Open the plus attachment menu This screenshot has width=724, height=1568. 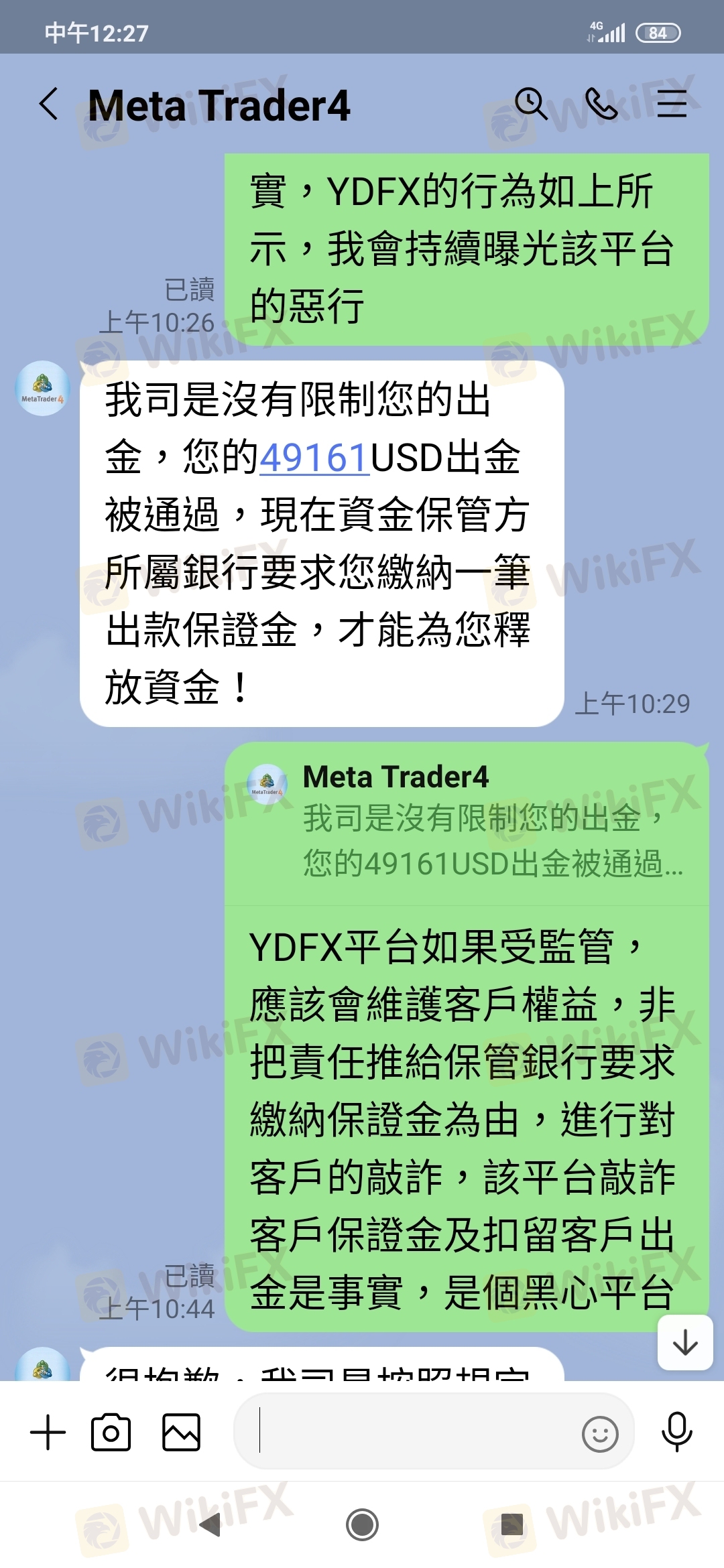48,1433
